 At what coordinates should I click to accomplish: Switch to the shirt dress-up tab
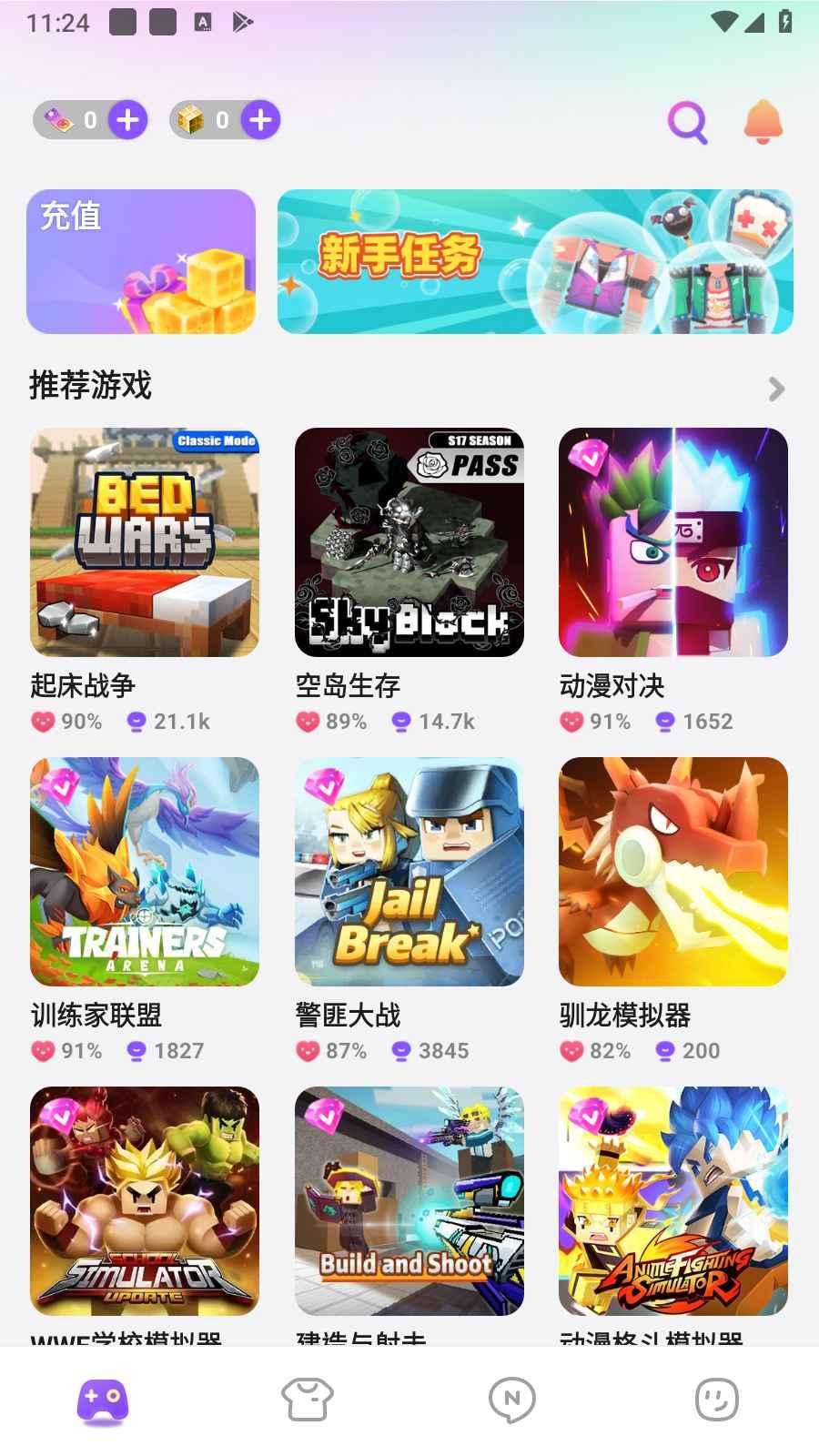(x=308, y=1401)
